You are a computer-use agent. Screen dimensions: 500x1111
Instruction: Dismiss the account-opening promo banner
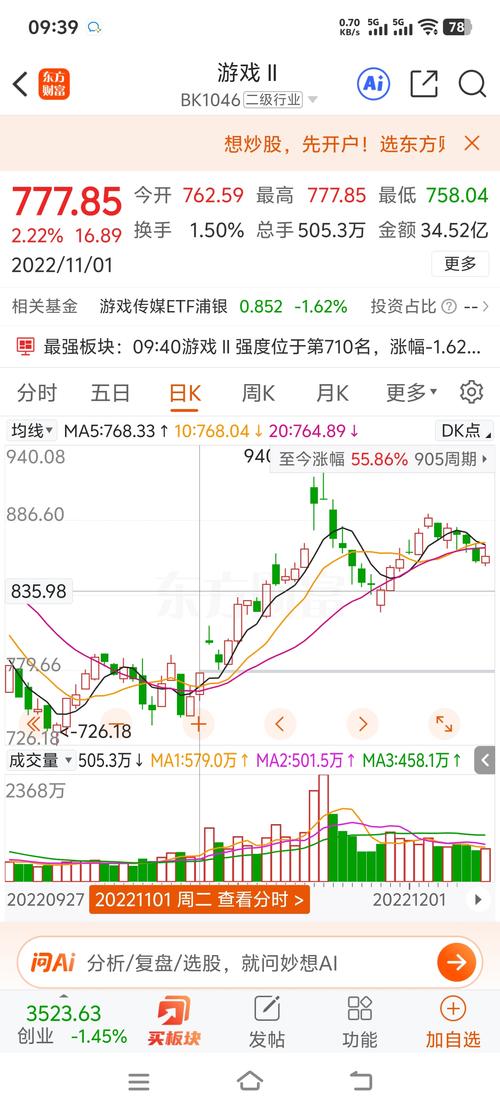coord(472,143)
